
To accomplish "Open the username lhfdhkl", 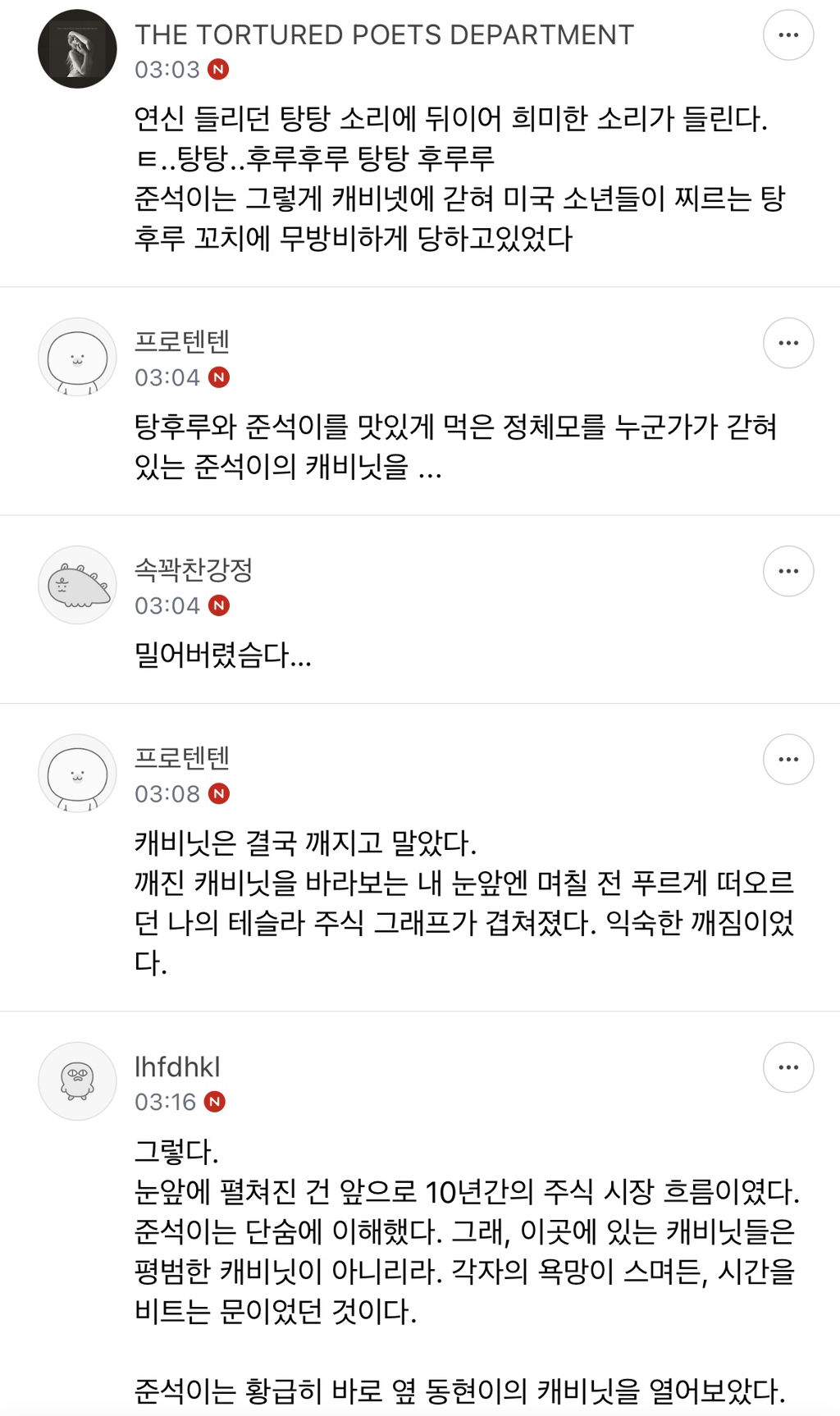I will [x=177, y=1067].
